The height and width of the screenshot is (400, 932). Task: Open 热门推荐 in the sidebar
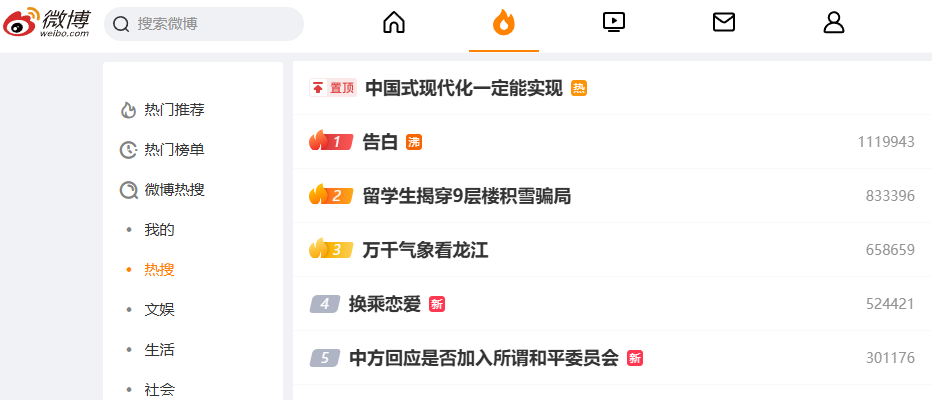(174, 110)
